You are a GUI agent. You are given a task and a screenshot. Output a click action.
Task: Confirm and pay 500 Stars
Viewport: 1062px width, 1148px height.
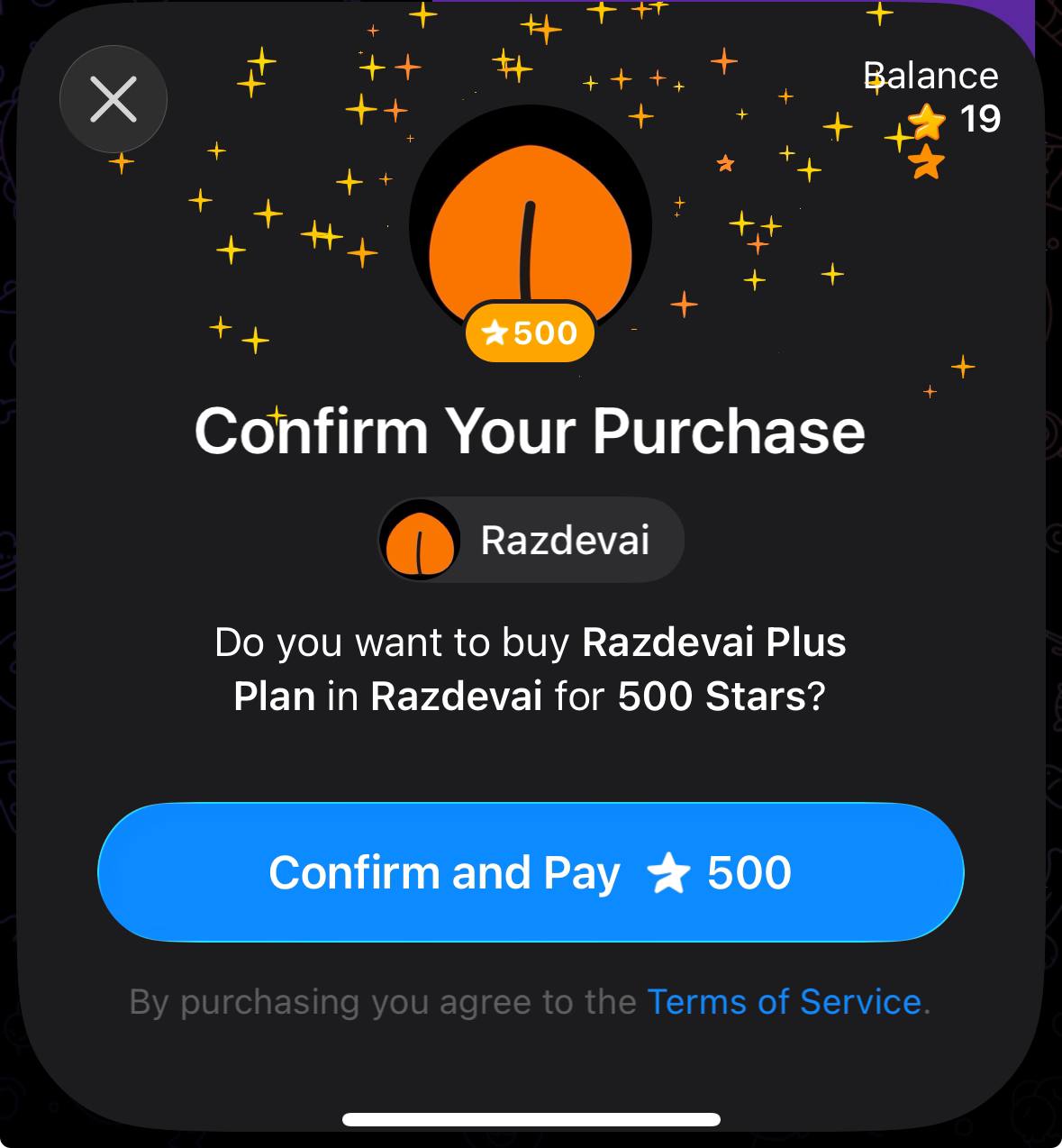coord(531,872)
